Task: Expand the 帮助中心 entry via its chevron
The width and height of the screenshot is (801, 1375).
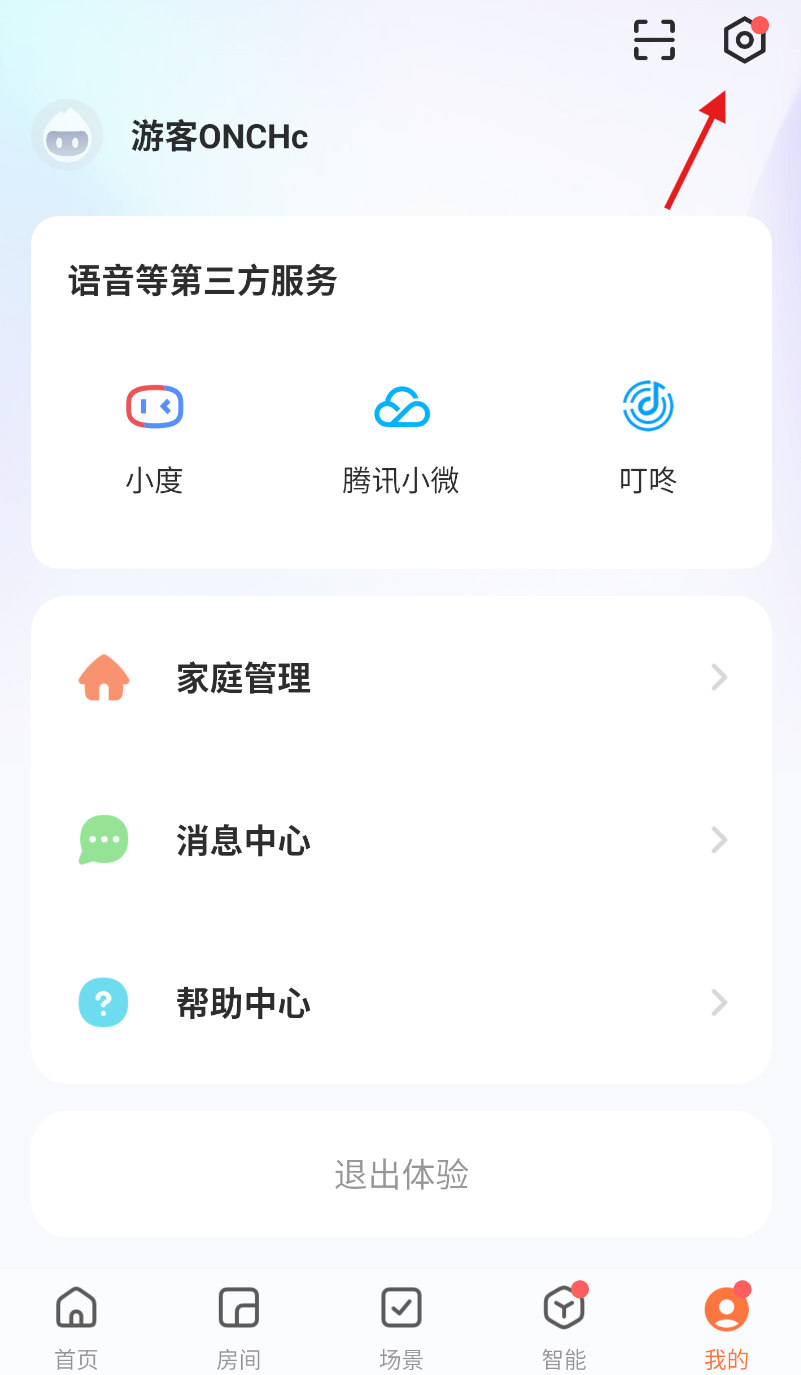Action: 718,1002
